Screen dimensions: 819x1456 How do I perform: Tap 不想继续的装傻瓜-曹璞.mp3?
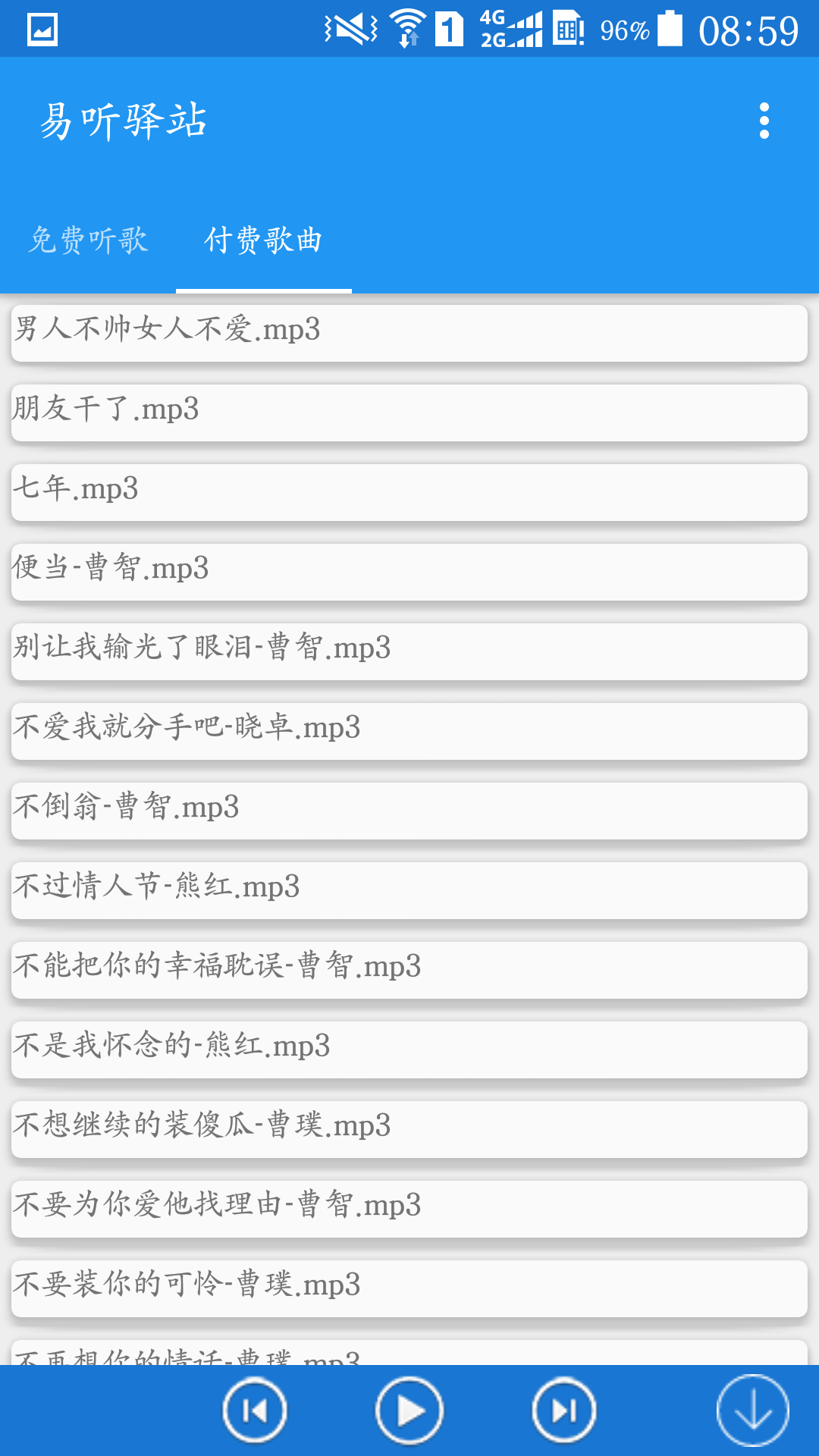tap(409, 1128)
